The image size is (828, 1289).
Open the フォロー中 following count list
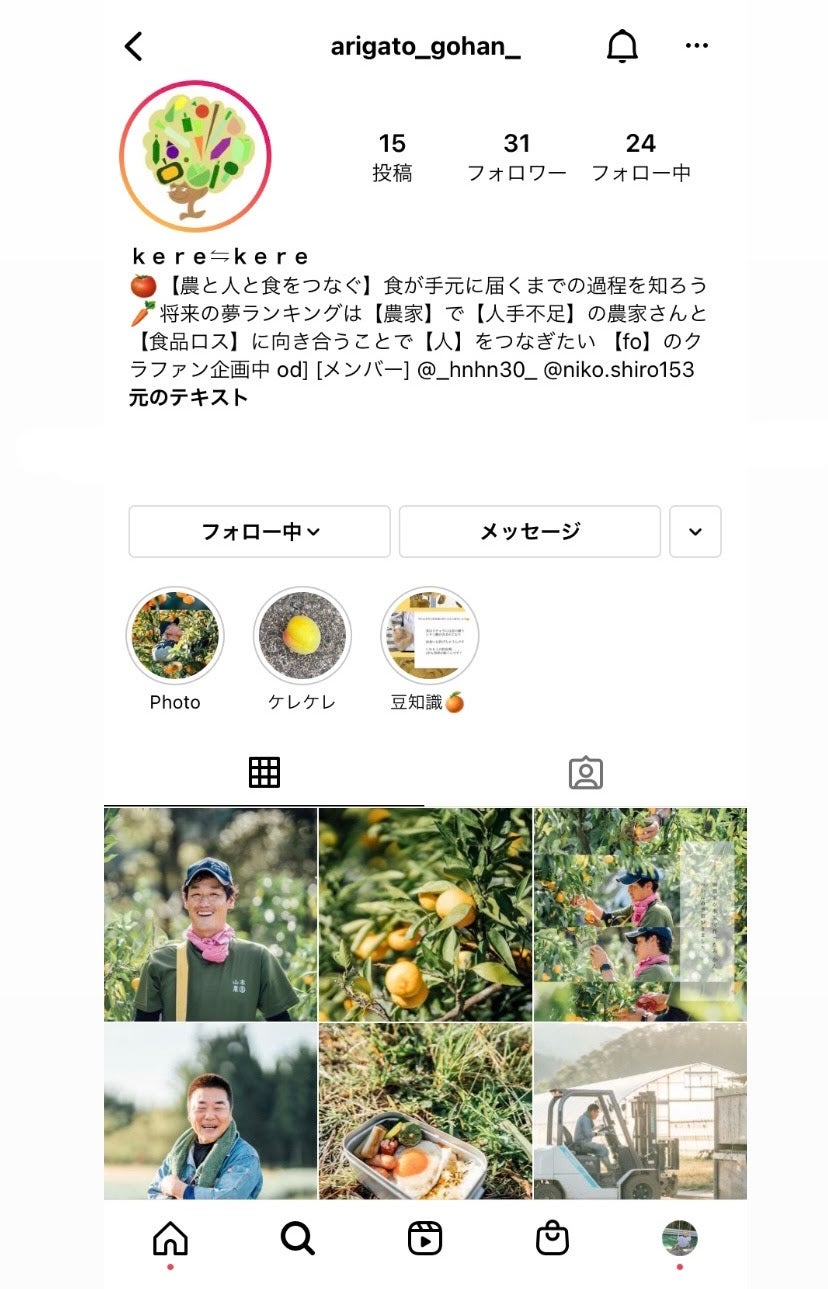640,157
